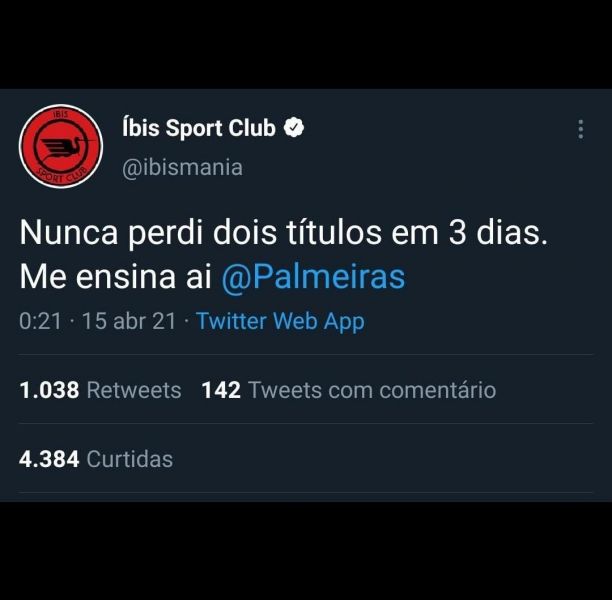View the 4.384 Curtidas list
This screenshot has width=612, height=600.
point(96,459)
